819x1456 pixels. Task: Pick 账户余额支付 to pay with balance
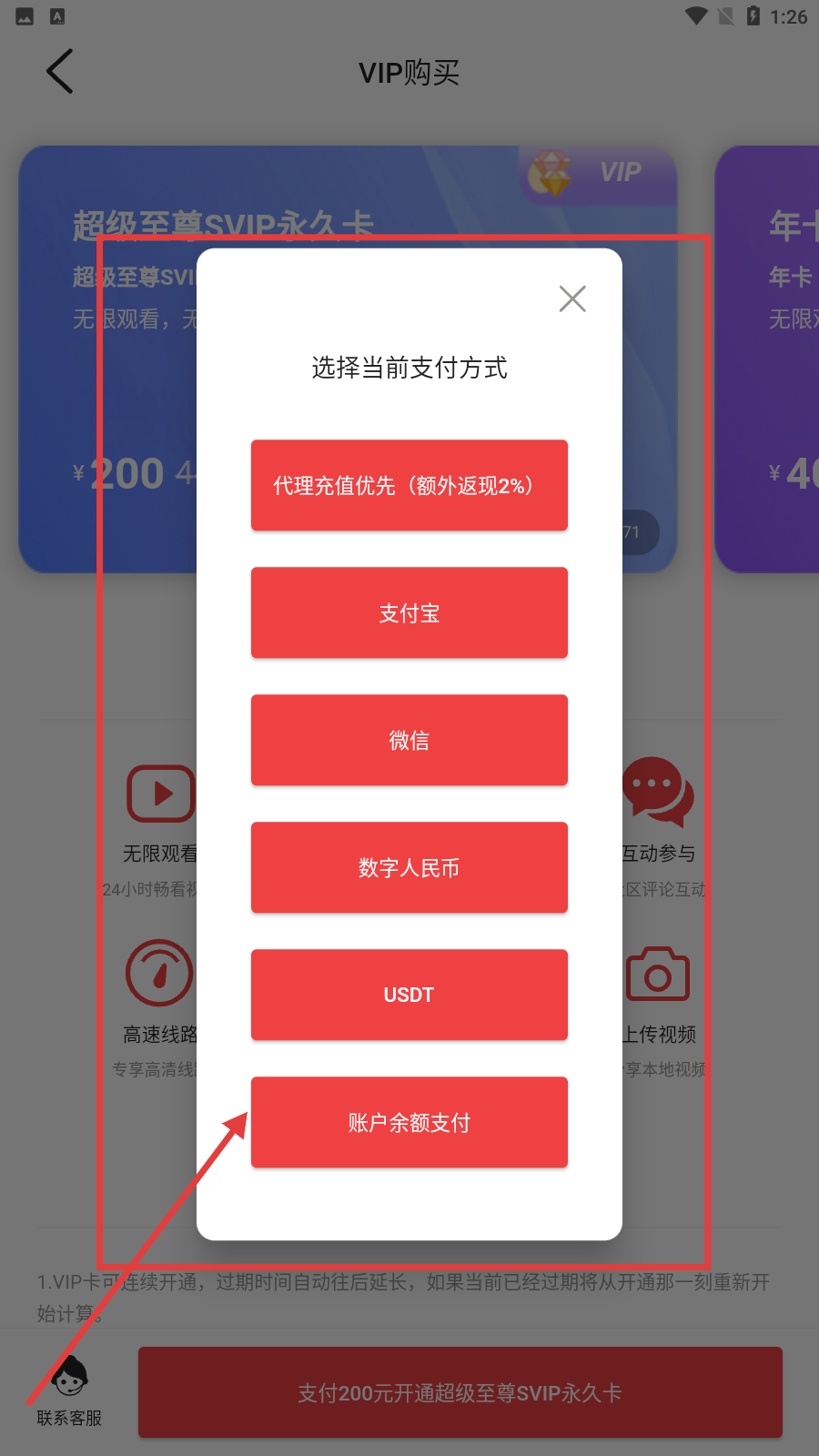point(409,1122)
